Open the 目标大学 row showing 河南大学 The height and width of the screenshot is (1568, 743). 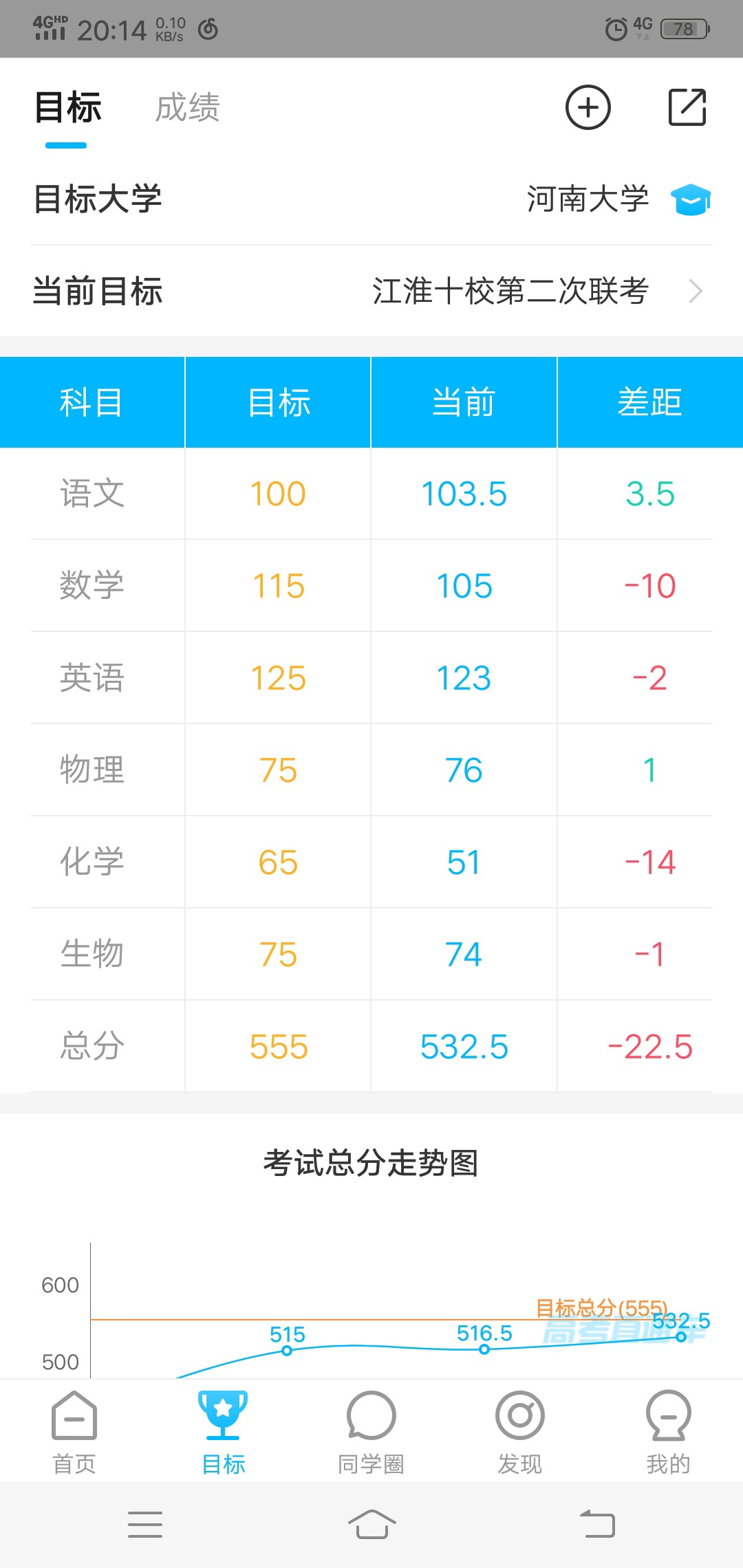[371, 199]
